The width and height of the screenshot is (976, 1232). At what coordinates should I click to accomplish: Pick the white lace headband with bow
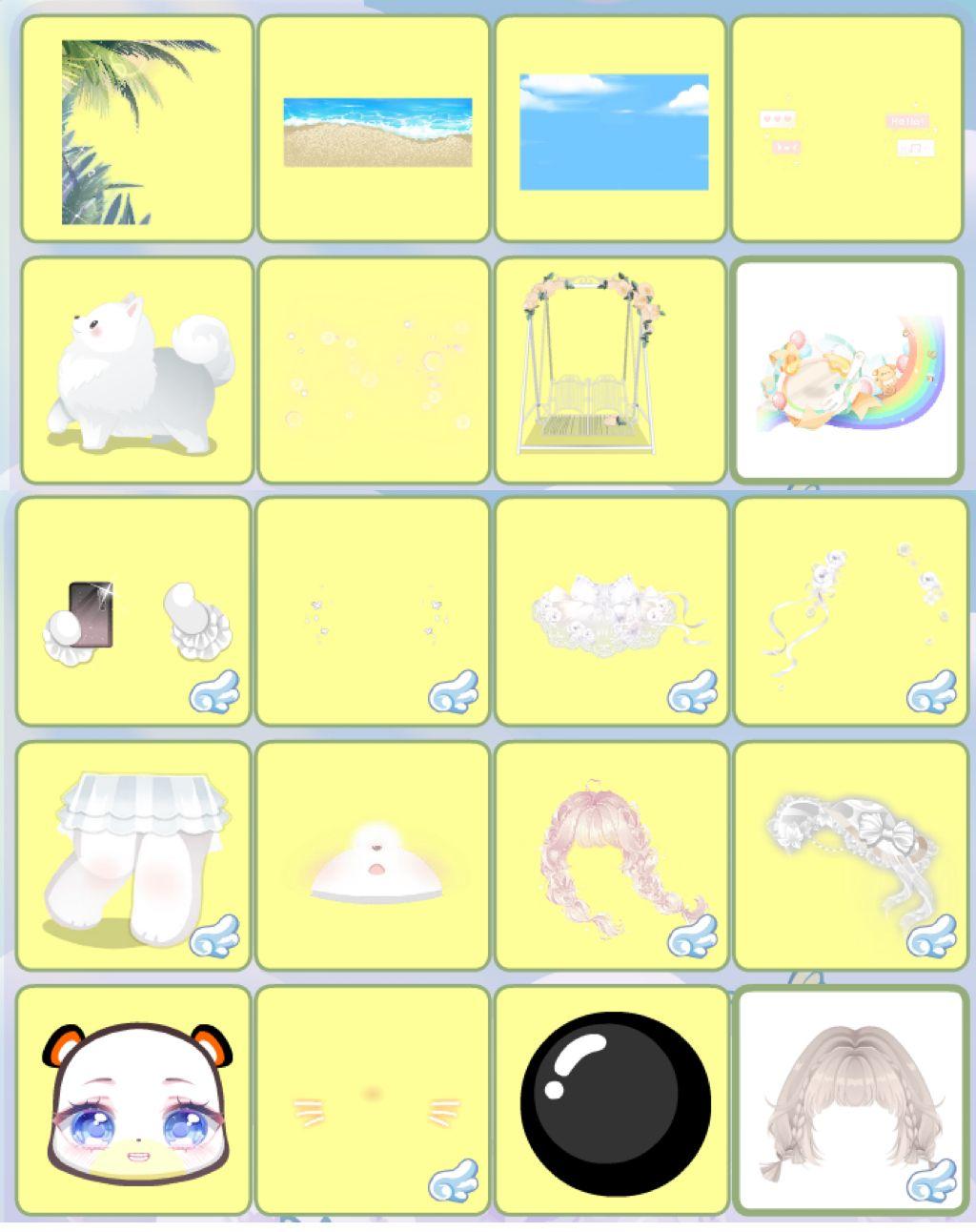[850, 855]
